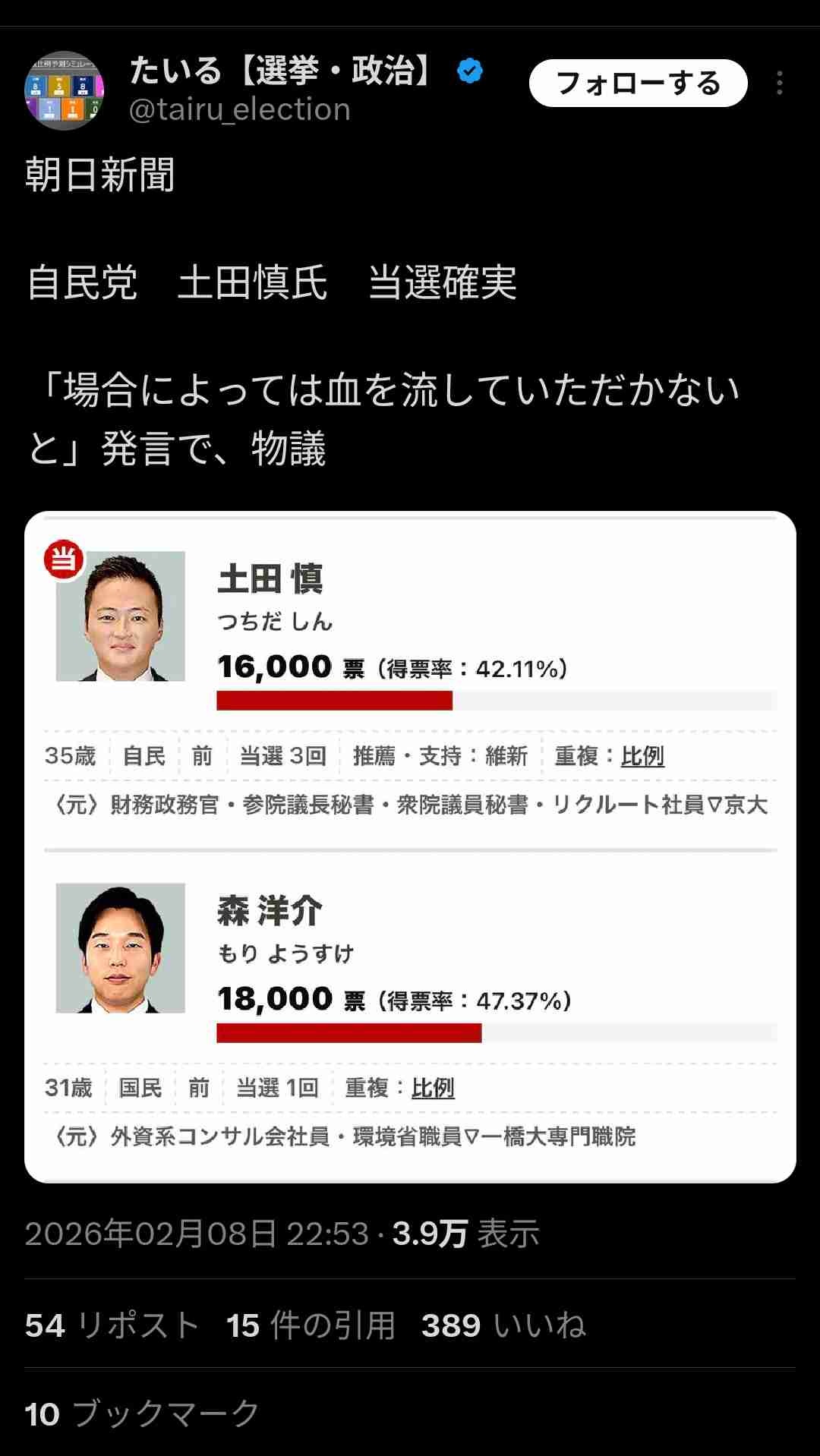The image size is (820, 1456).
Task: Open the @tairu_election account name
Action: 239,110
